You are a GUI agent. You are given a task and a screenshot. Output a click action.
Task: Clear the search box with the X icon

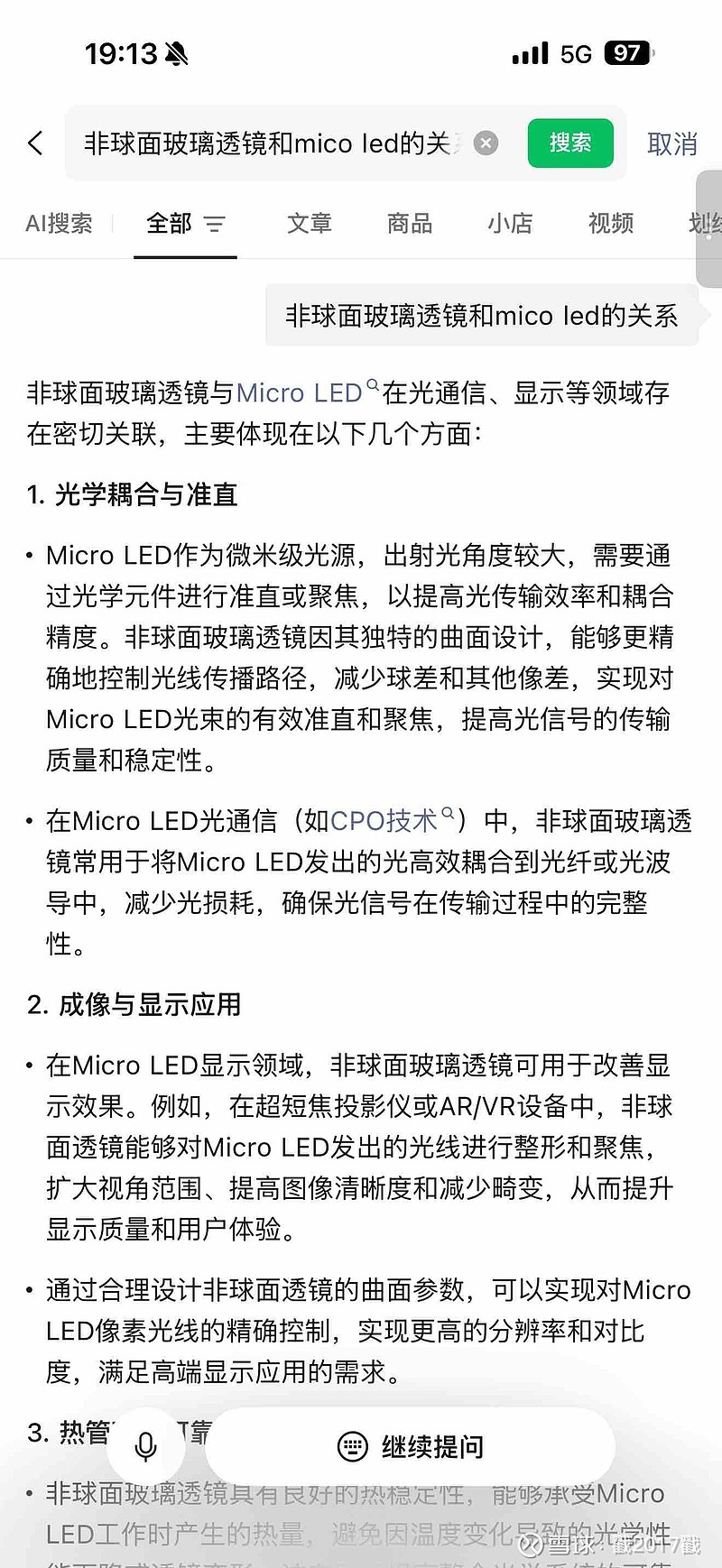[486, 143]
